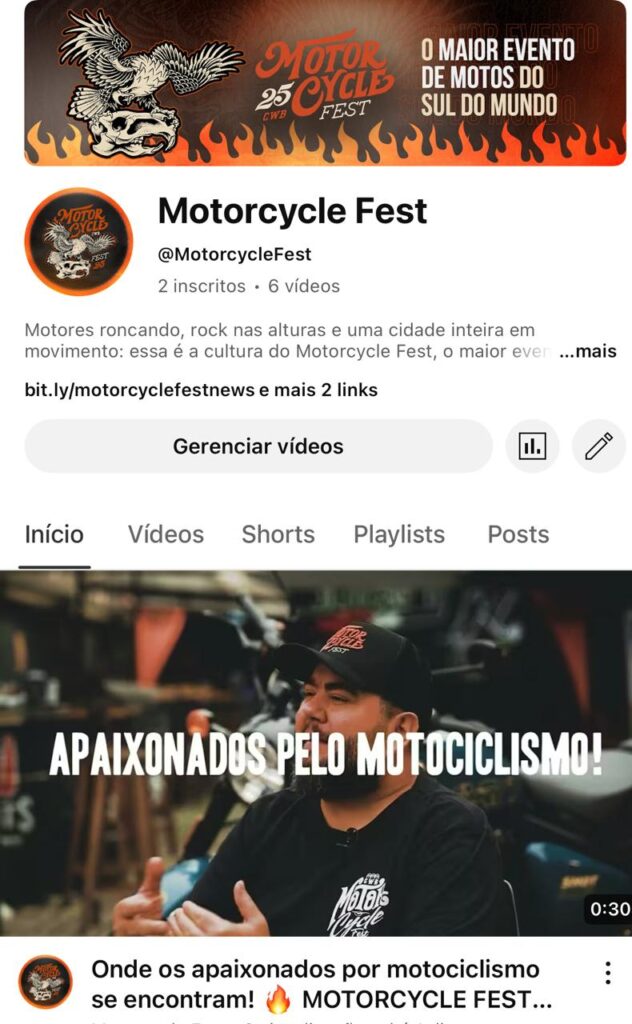Tap the pencil icon to edit channel
This screenshot has width=632, height=1024.
pyautogui.click(x=599, y=446)
